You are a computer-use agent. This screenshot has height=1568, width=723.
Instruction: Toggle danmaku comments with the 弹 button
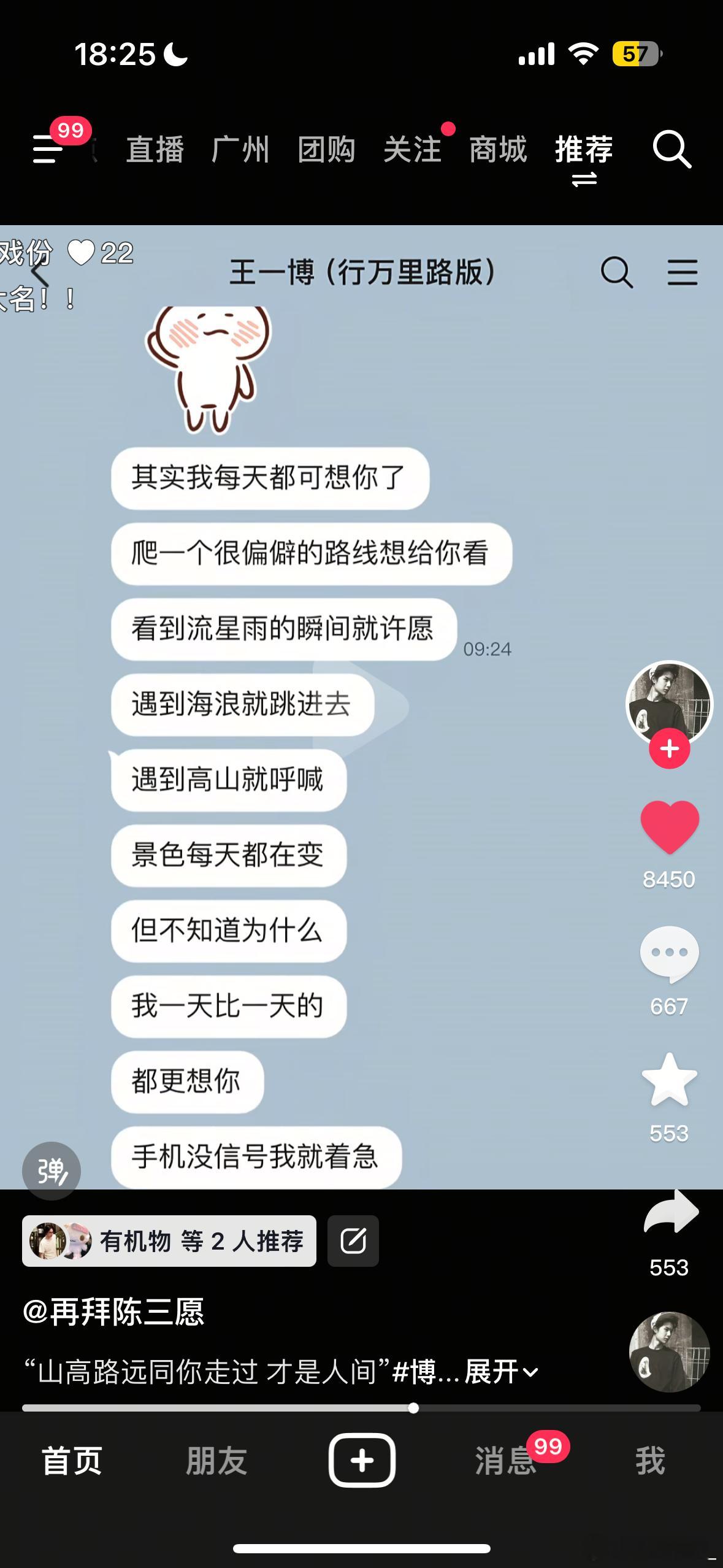(52, 1170)
